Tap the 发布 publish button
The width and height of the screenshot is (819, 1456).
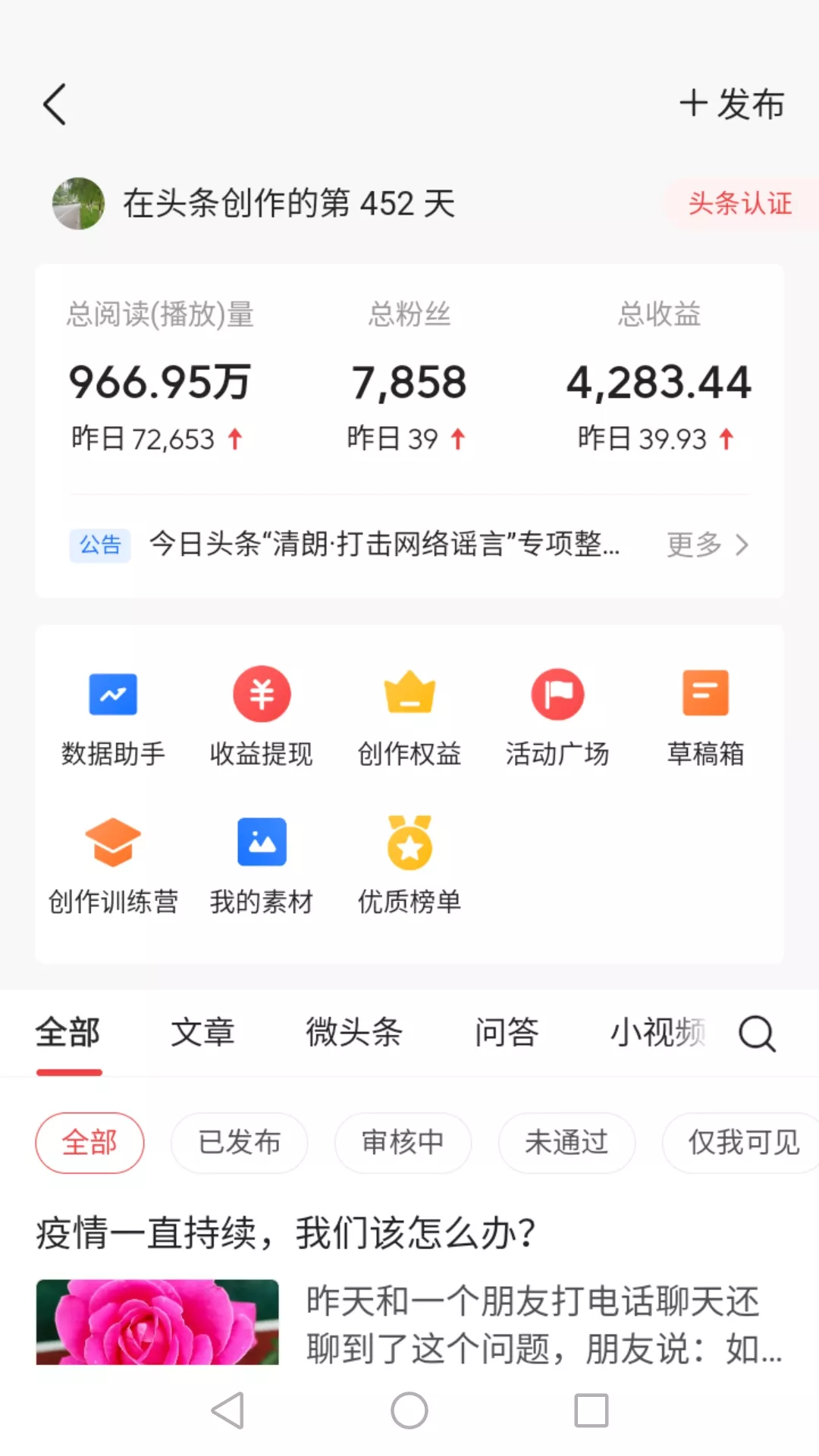732,104
